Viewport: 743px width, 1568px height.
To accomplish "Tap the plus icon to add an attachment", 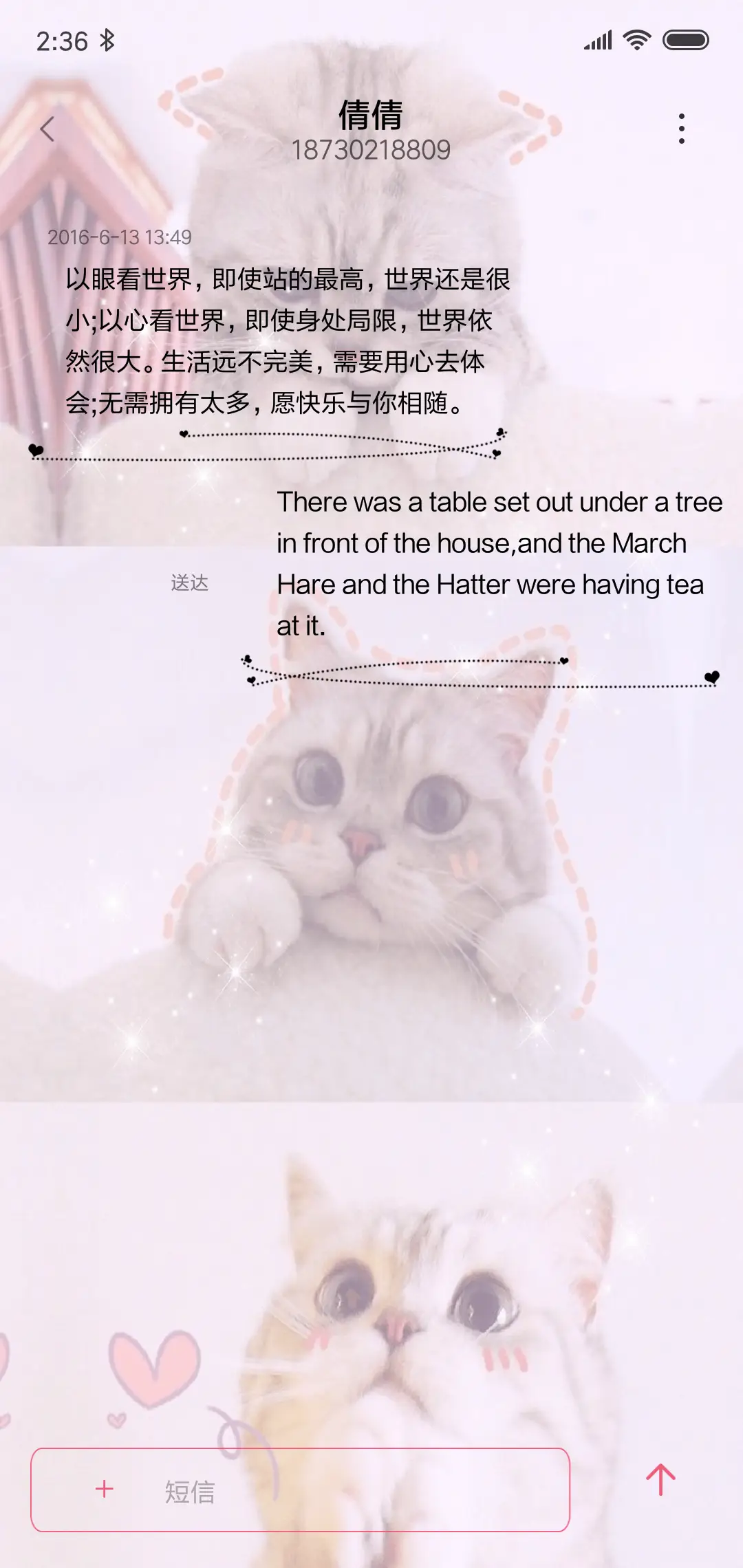I will click(104, 1489).
